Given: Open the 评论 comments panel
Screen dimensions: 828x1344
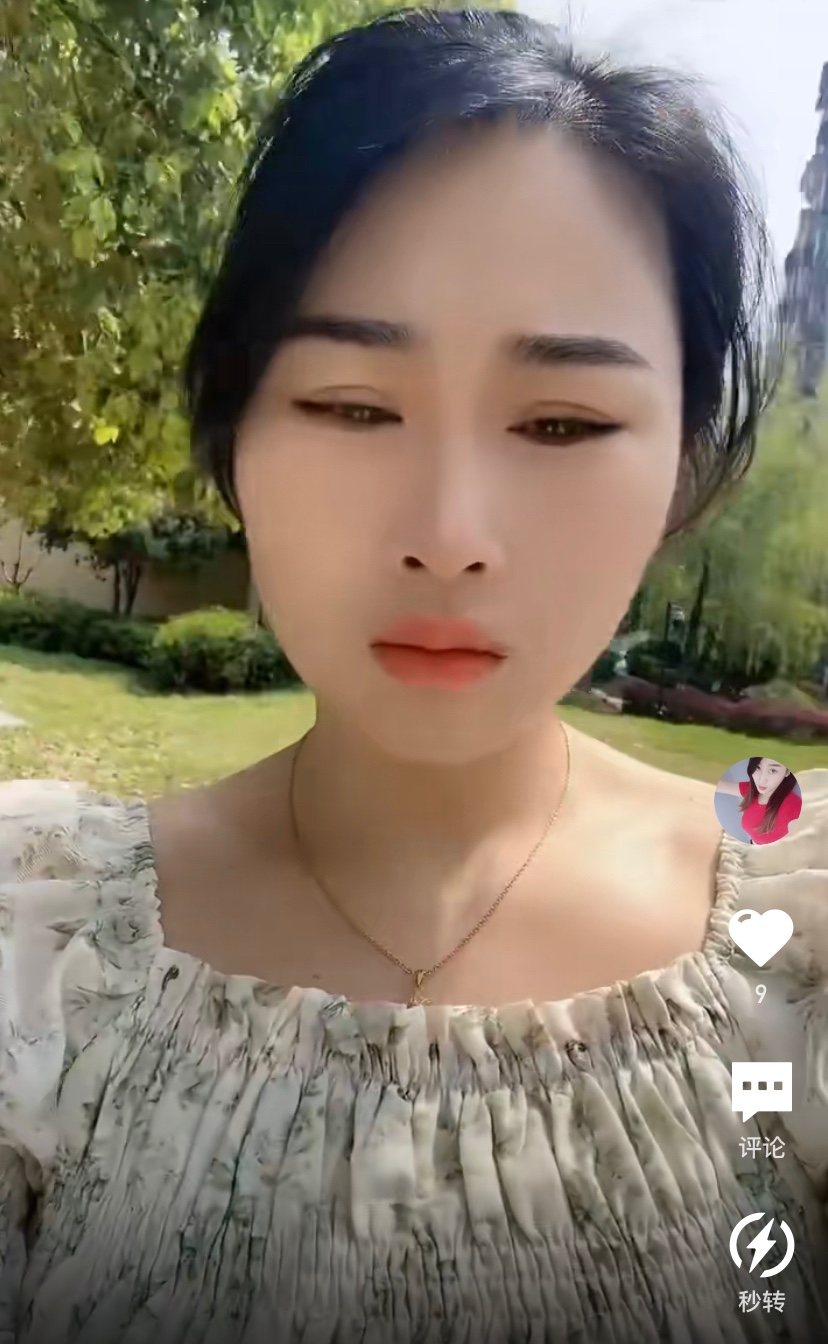Looking at the screenshot, I should pyautogui.click(x=761, y=1091).
